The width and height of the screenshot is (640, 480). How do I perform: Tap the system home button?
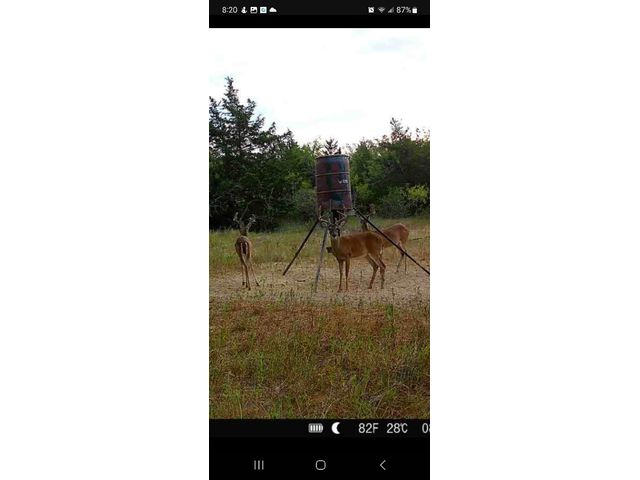tap(320, 465)
